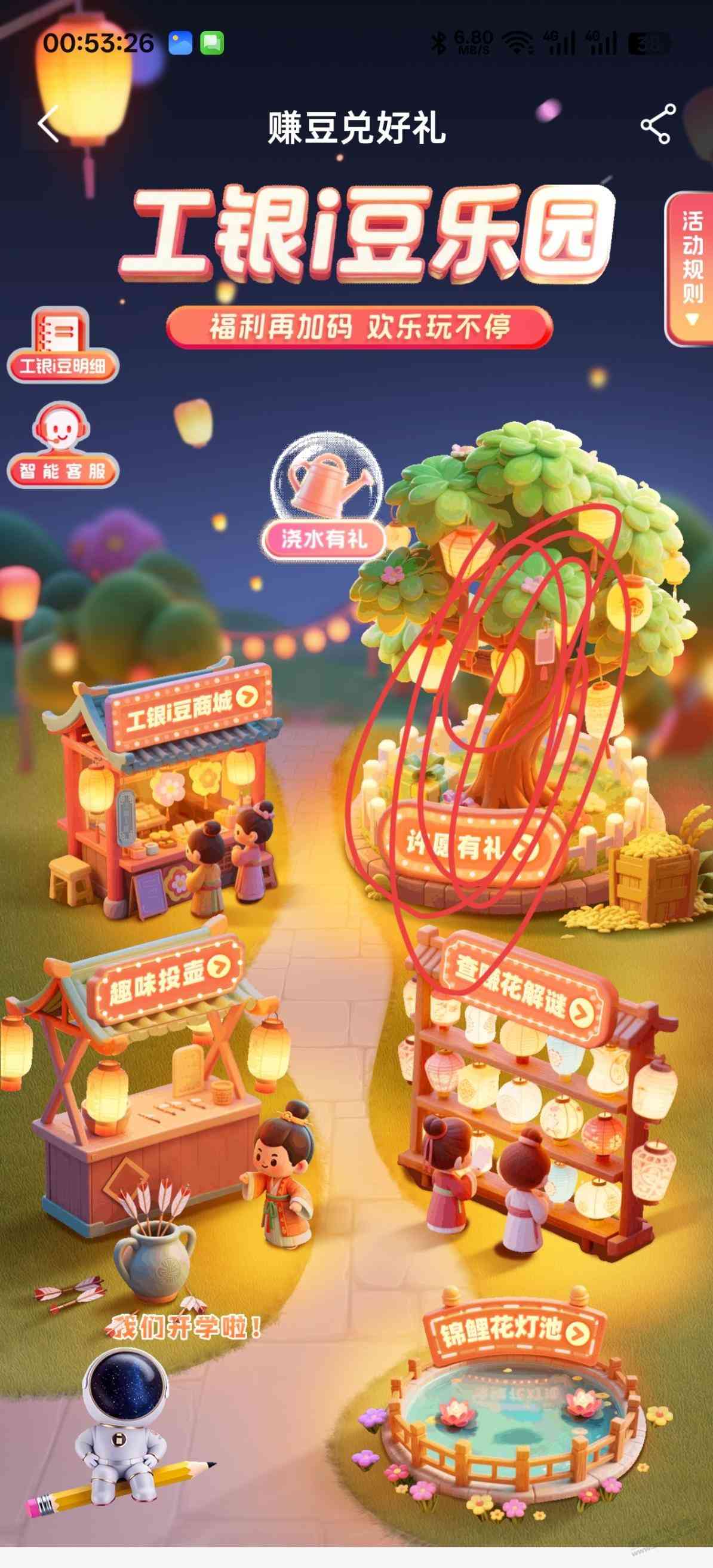Contact 智能客服 support
Screen dimensions: 713x1568
pyautogui.click(x=63, y=445)
